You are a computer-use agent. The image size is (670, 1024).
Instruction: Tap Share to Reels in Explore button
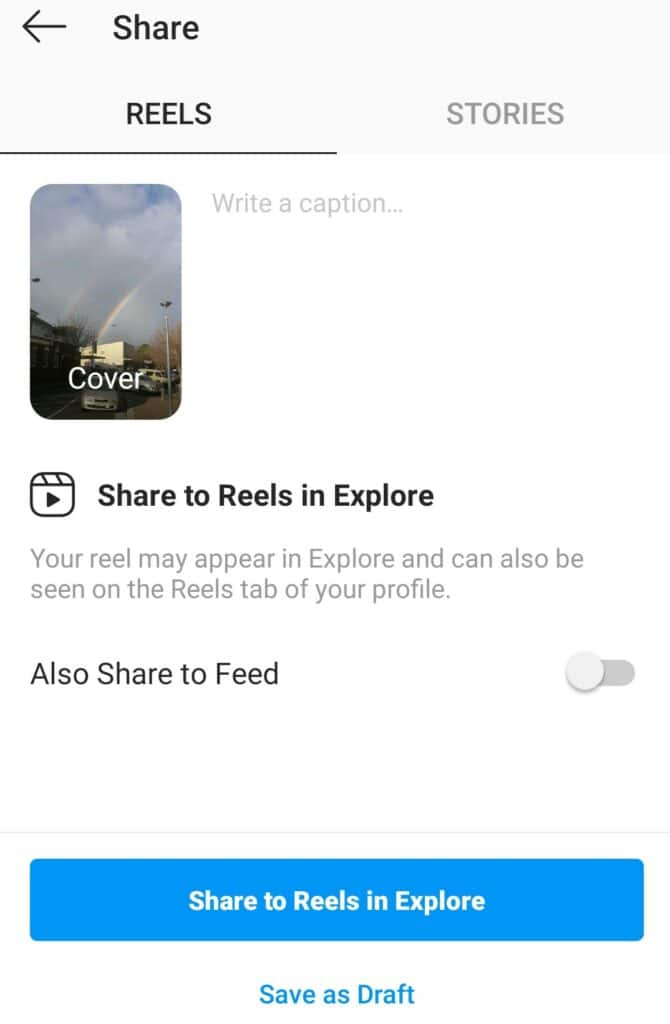(336, 900)
